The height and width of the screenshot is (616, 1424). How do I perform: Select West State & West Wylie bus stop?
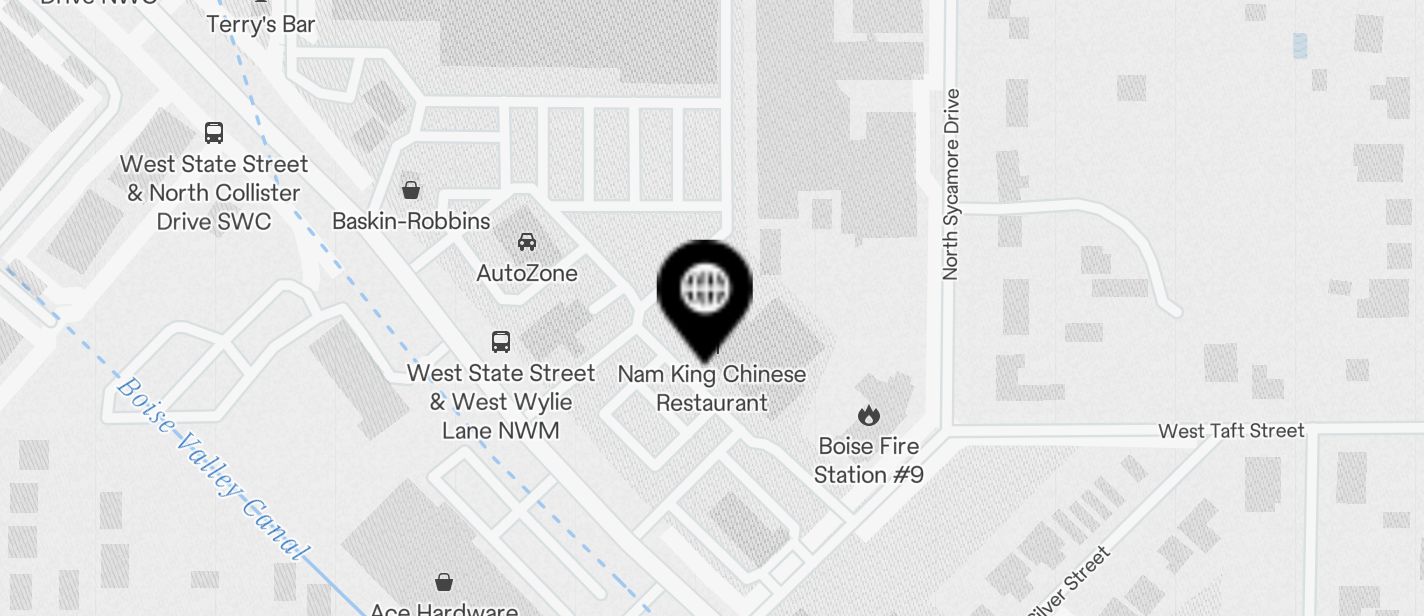click(x=501, y=342)
